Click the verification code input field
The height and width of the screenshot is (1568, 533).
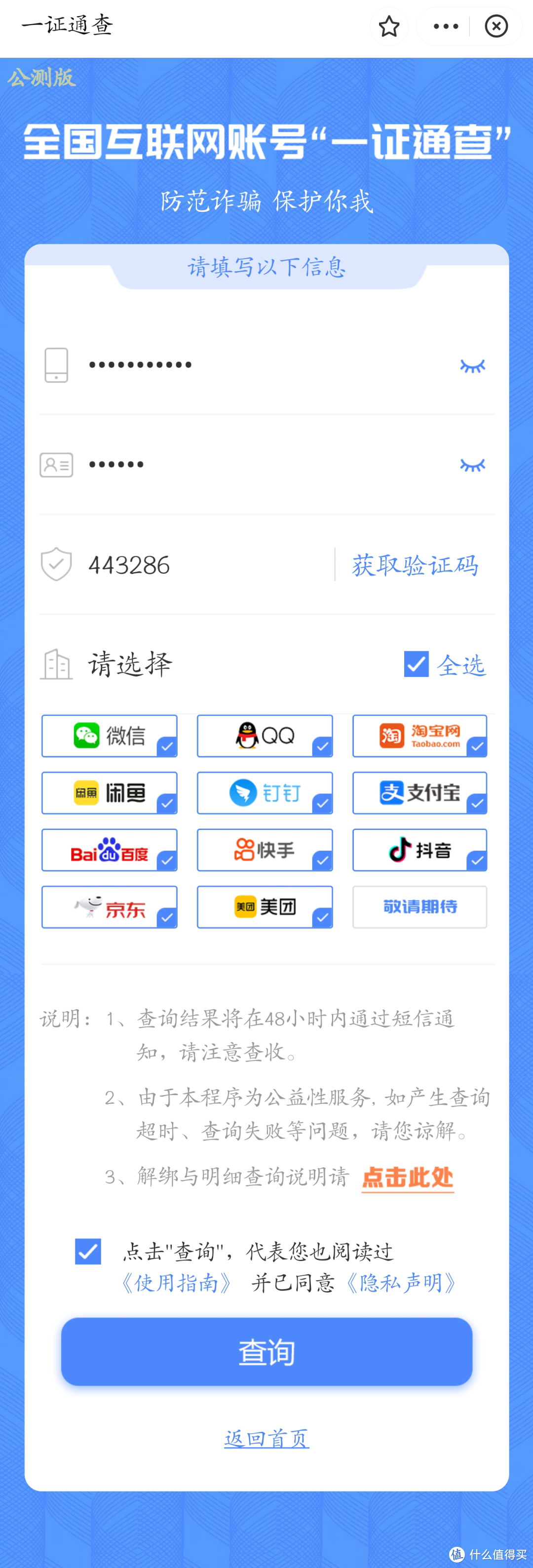(183, 565)
